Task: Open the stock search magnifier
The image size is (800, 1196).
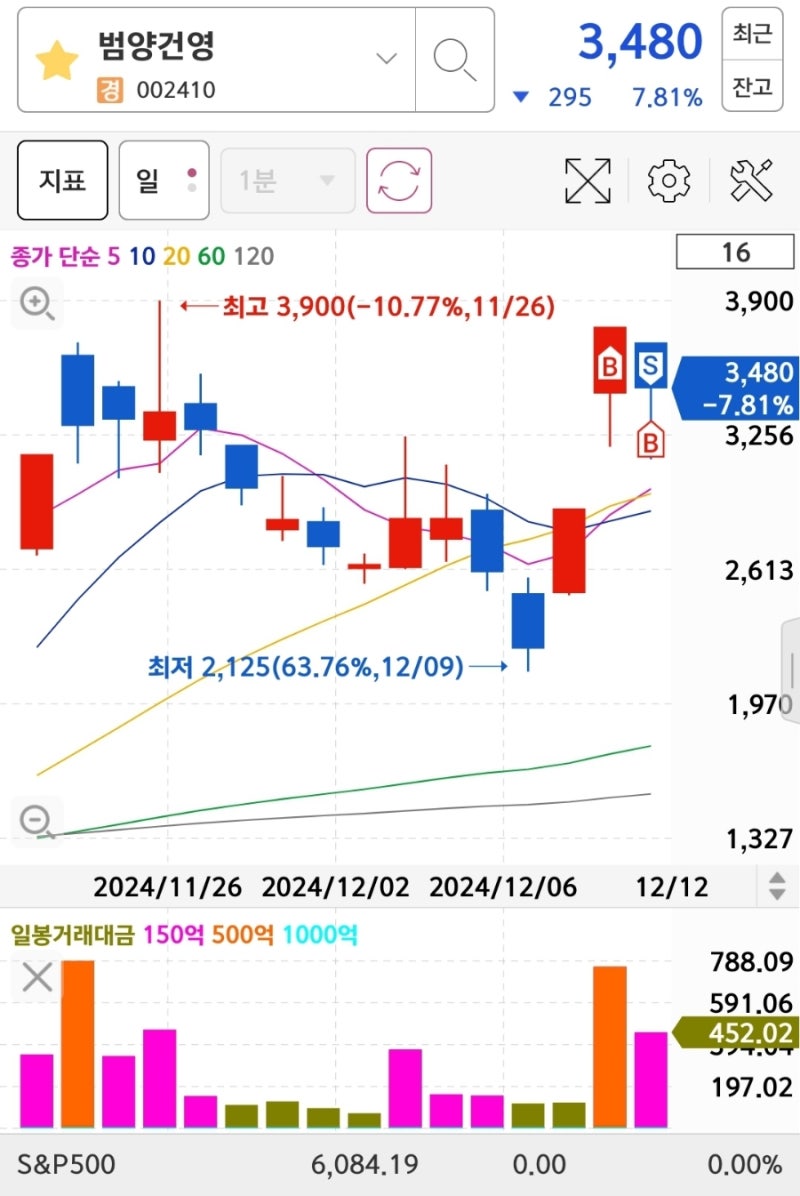Action: pyautogui.click(x=454, y=60)
